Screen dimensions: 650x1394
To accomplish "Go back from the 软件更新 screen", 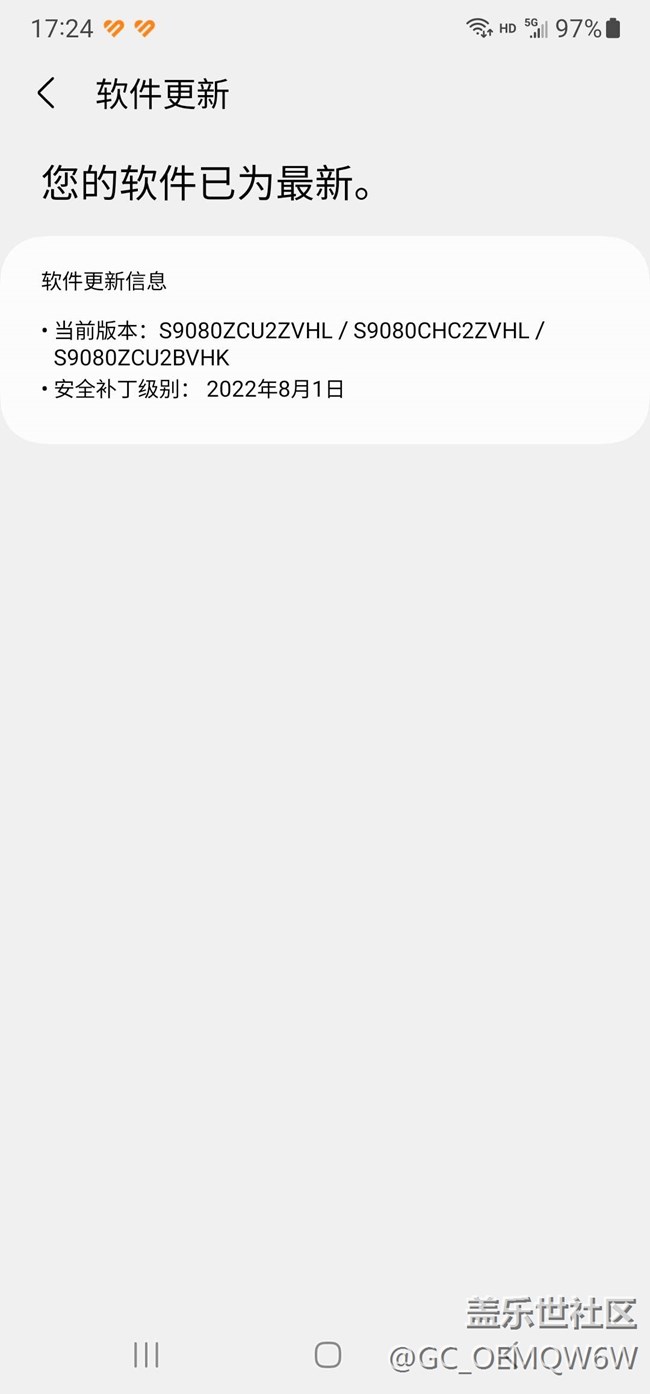I will [x=46, y=94].
